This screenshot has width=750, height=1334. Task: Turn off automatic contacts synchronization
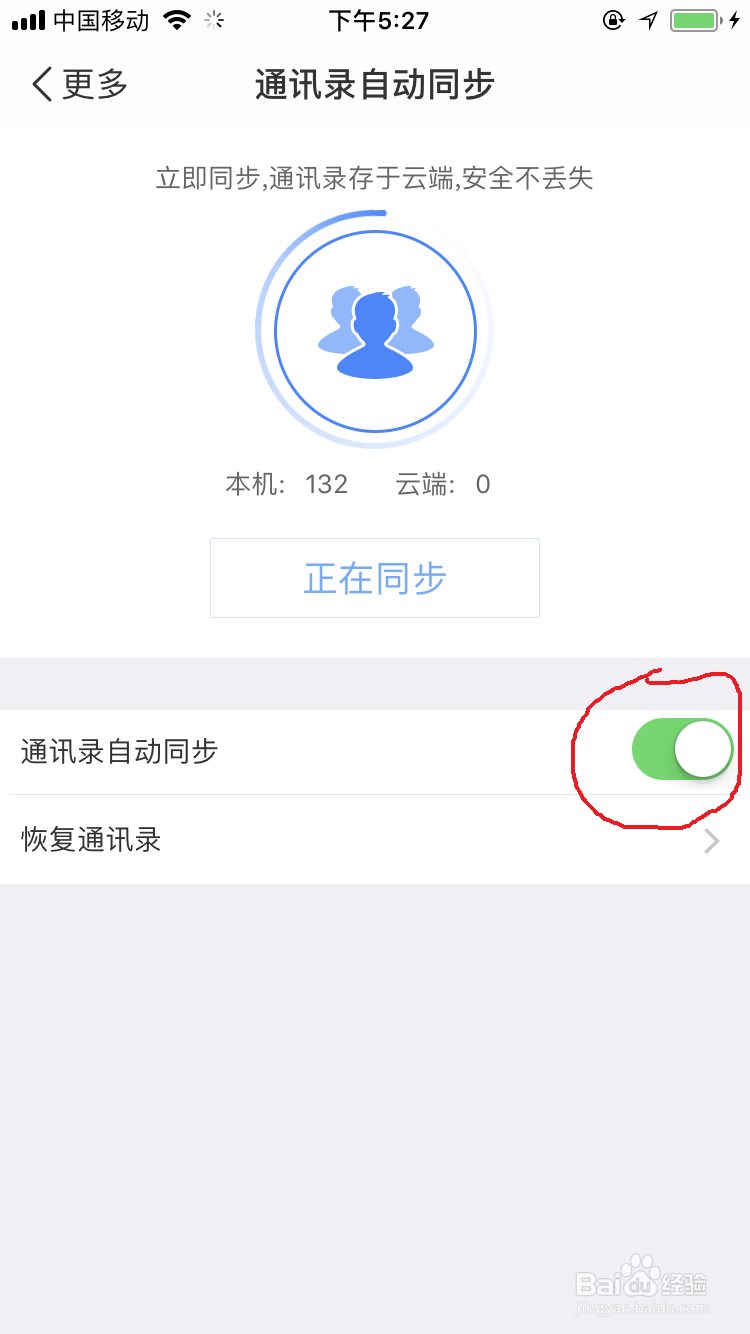click(x=685, y=748)
